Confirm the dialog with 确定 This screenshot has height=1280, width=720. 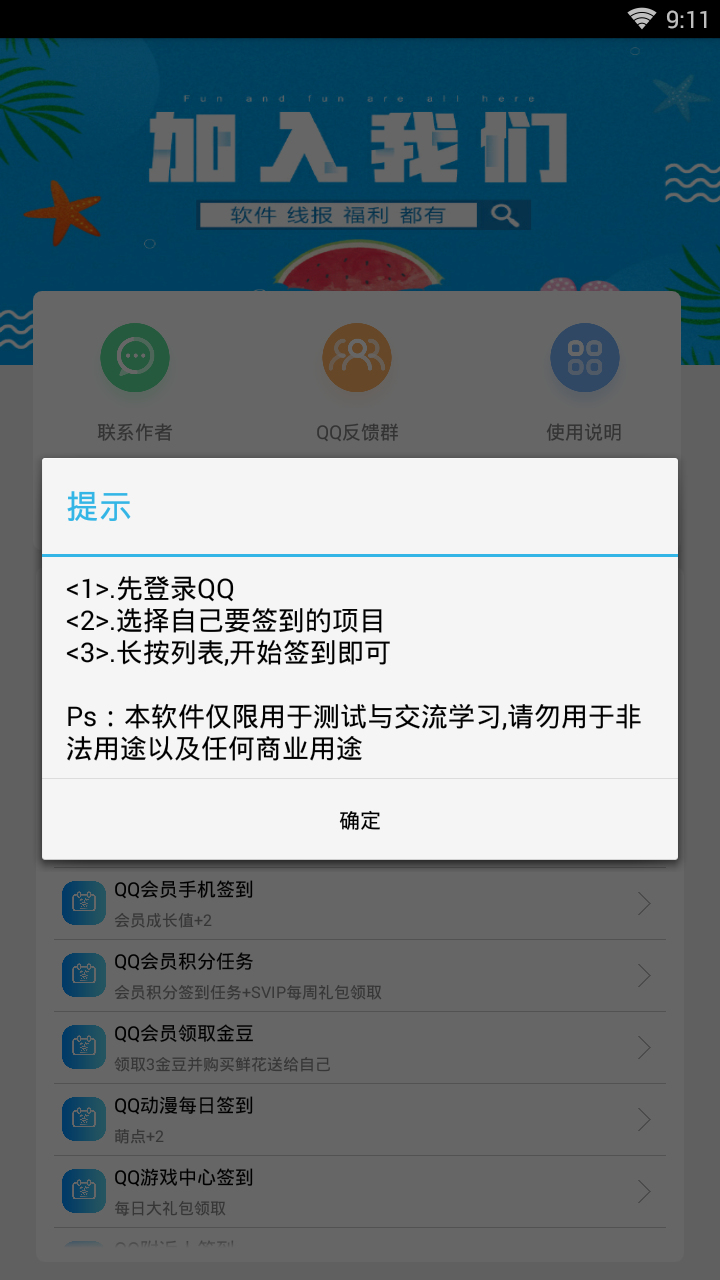point(360,820)
